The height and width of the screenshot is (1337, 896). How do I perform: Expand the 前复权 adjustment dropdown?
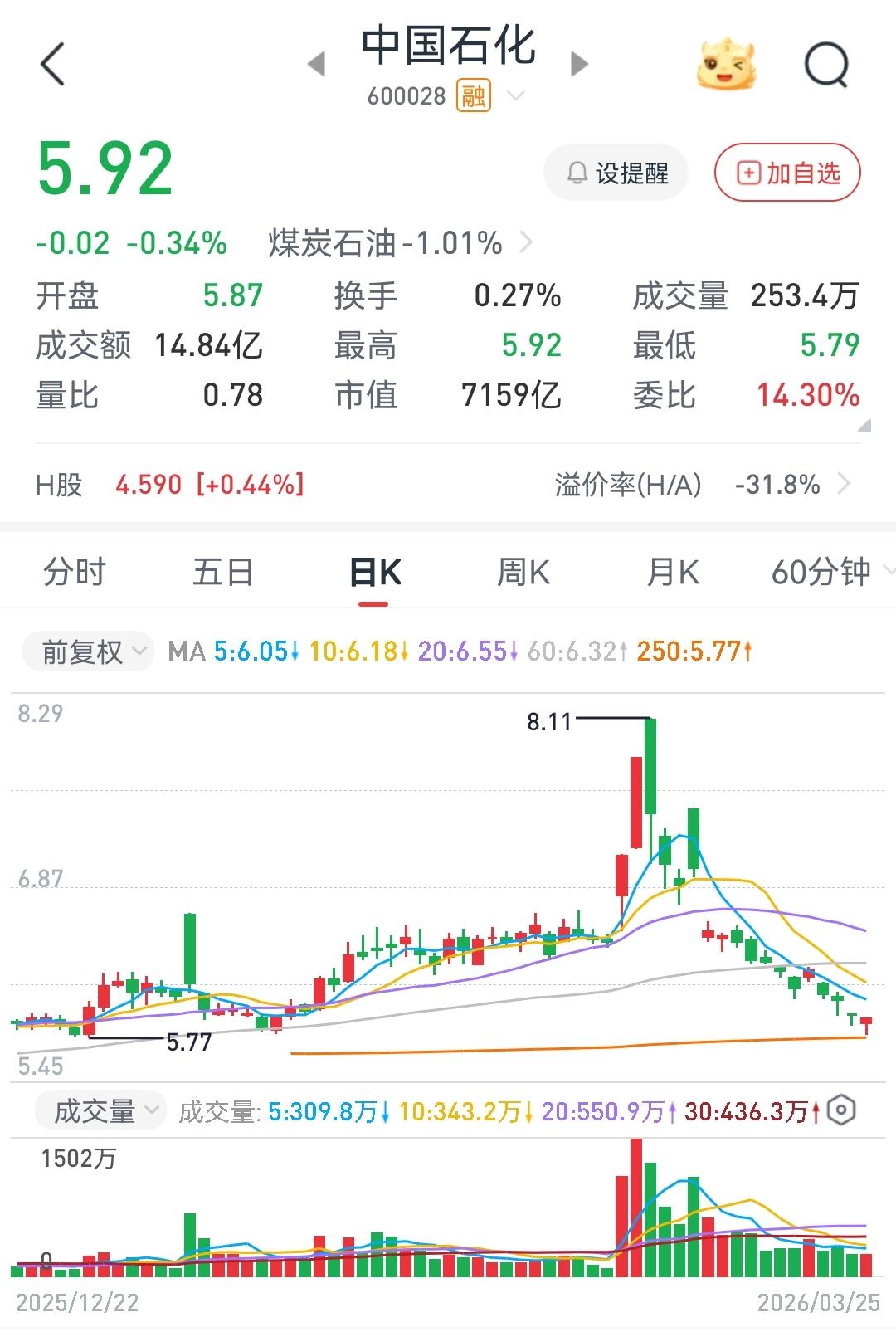click(87, 652)
